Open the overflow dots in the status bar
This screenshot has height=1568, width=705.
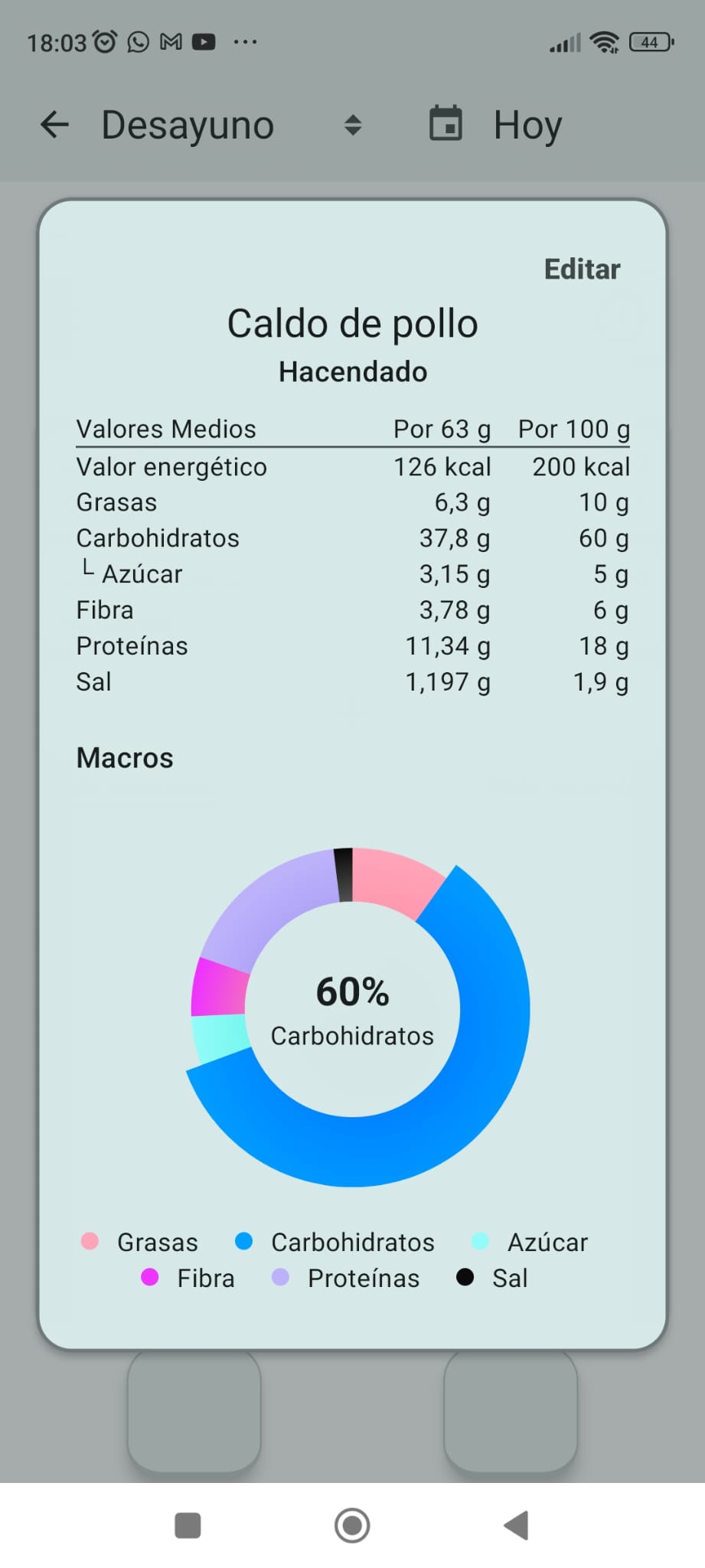245,42
